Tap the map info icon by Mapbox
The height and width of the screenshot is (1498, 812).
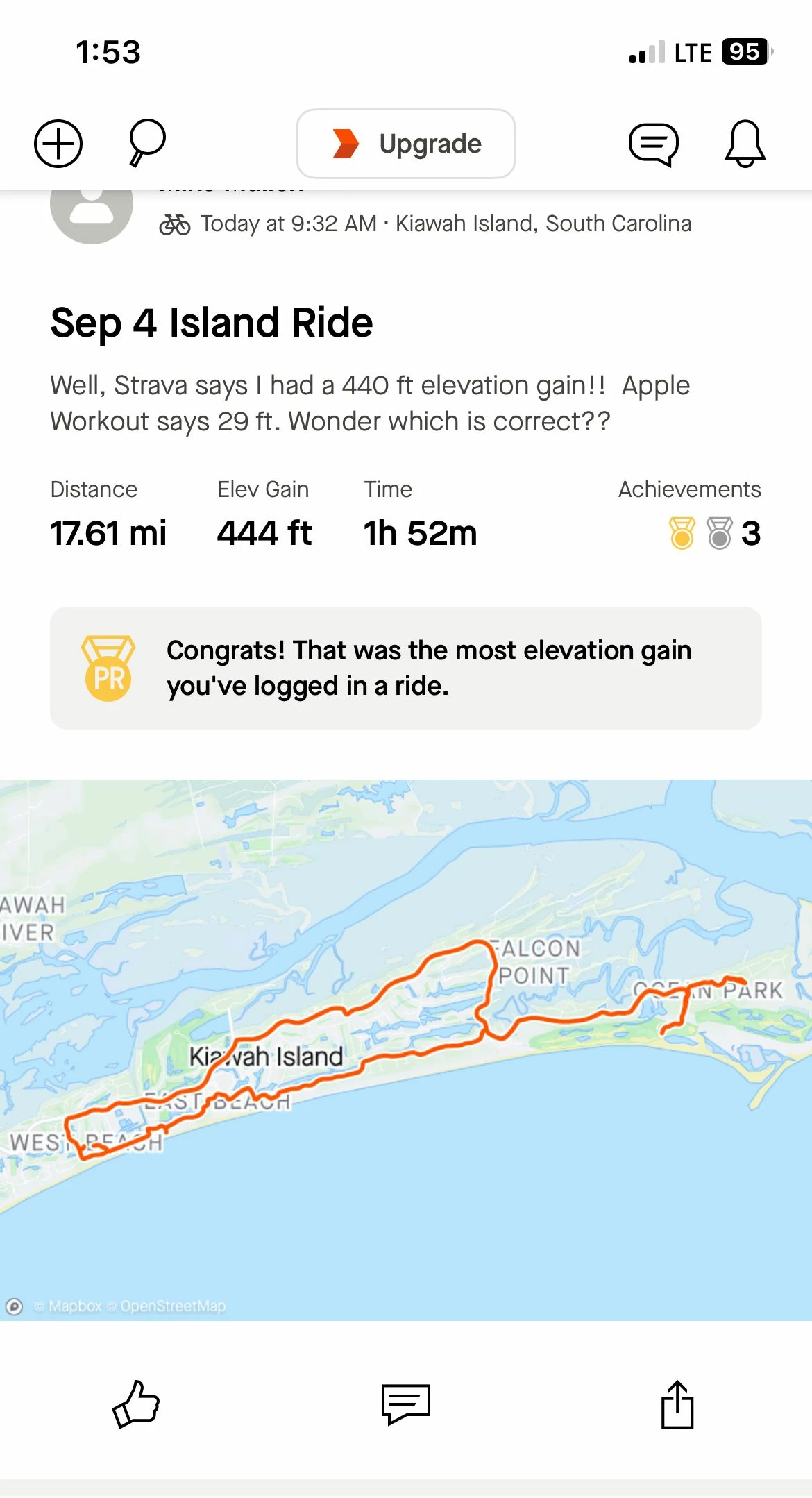click(x=14, y=1306)
